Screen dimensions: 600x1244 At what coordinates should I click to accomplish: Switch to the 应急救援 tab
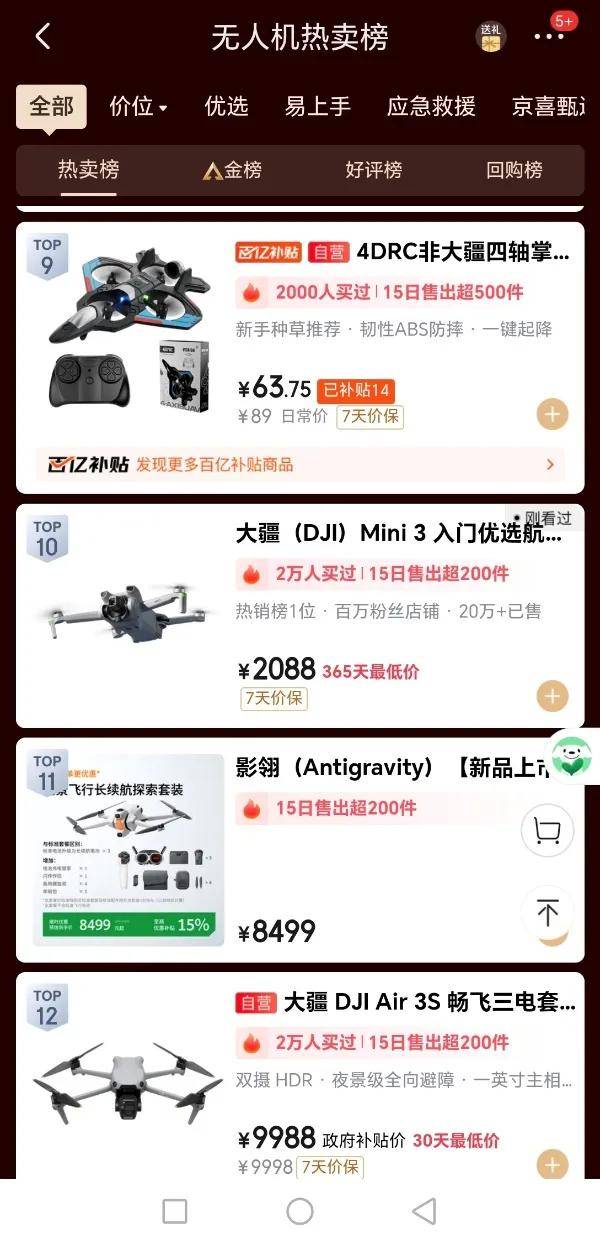431,106
